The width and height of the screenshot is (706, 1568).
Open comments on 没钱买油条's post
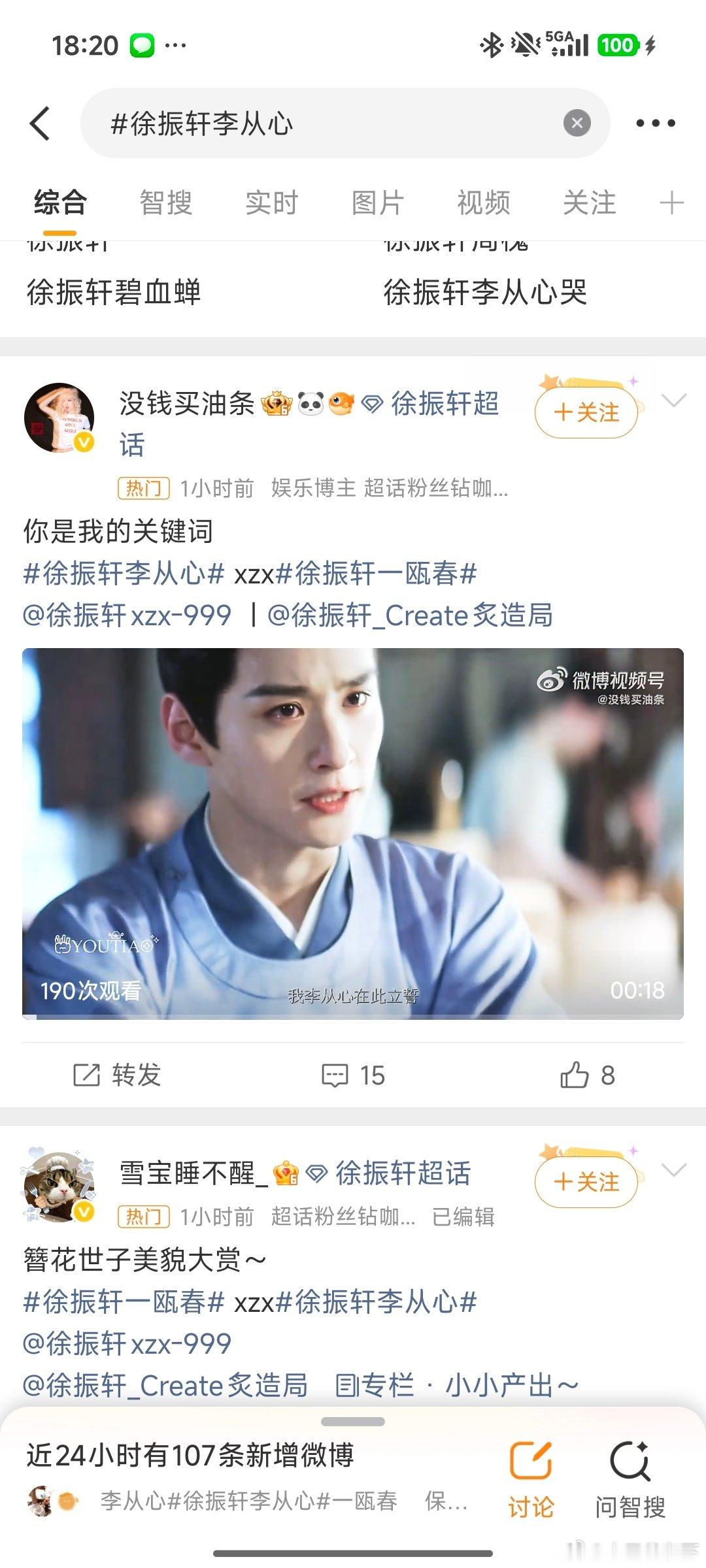pyautogui.click(x=353, y=1075)
